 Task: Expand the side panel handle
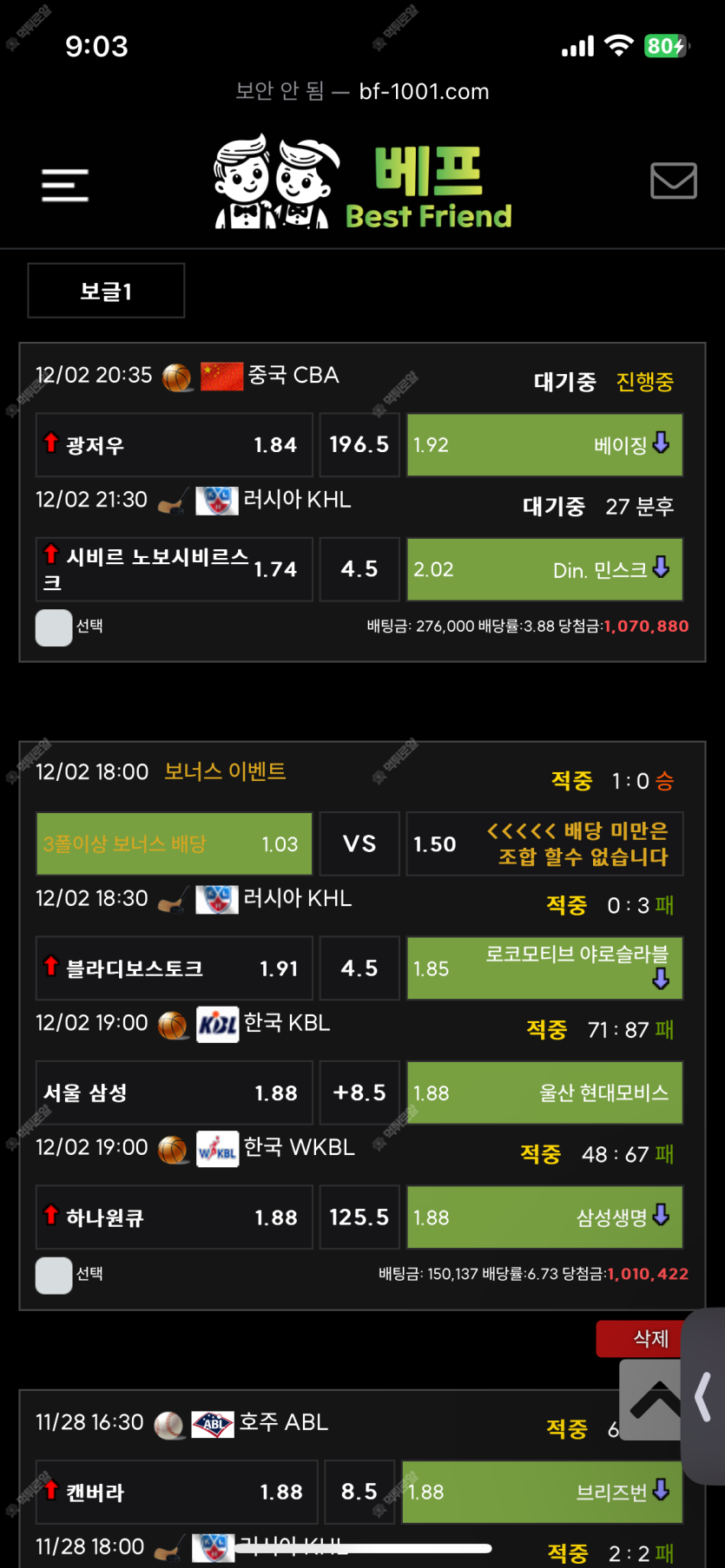tap(704, 1396)
